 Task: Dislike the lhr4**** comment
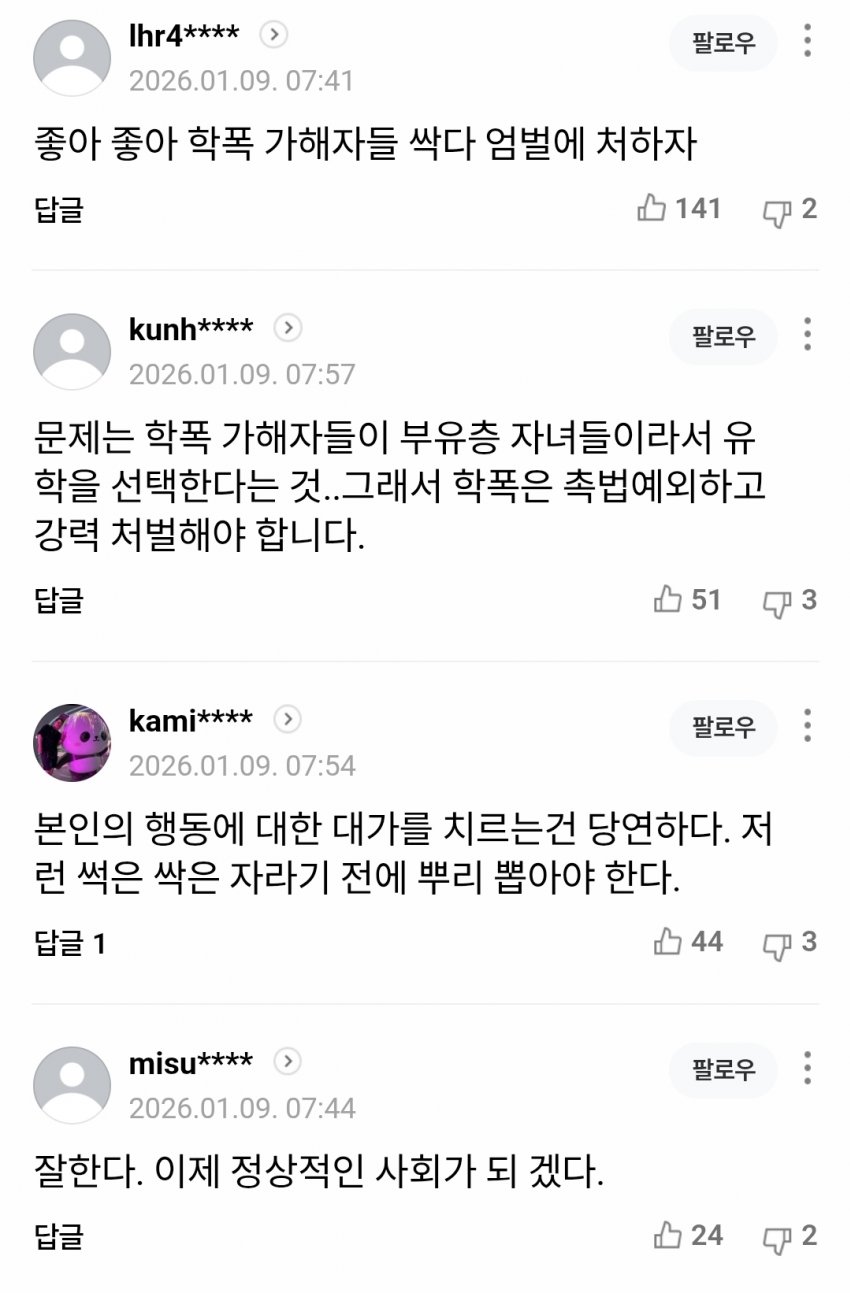[777, 210]
